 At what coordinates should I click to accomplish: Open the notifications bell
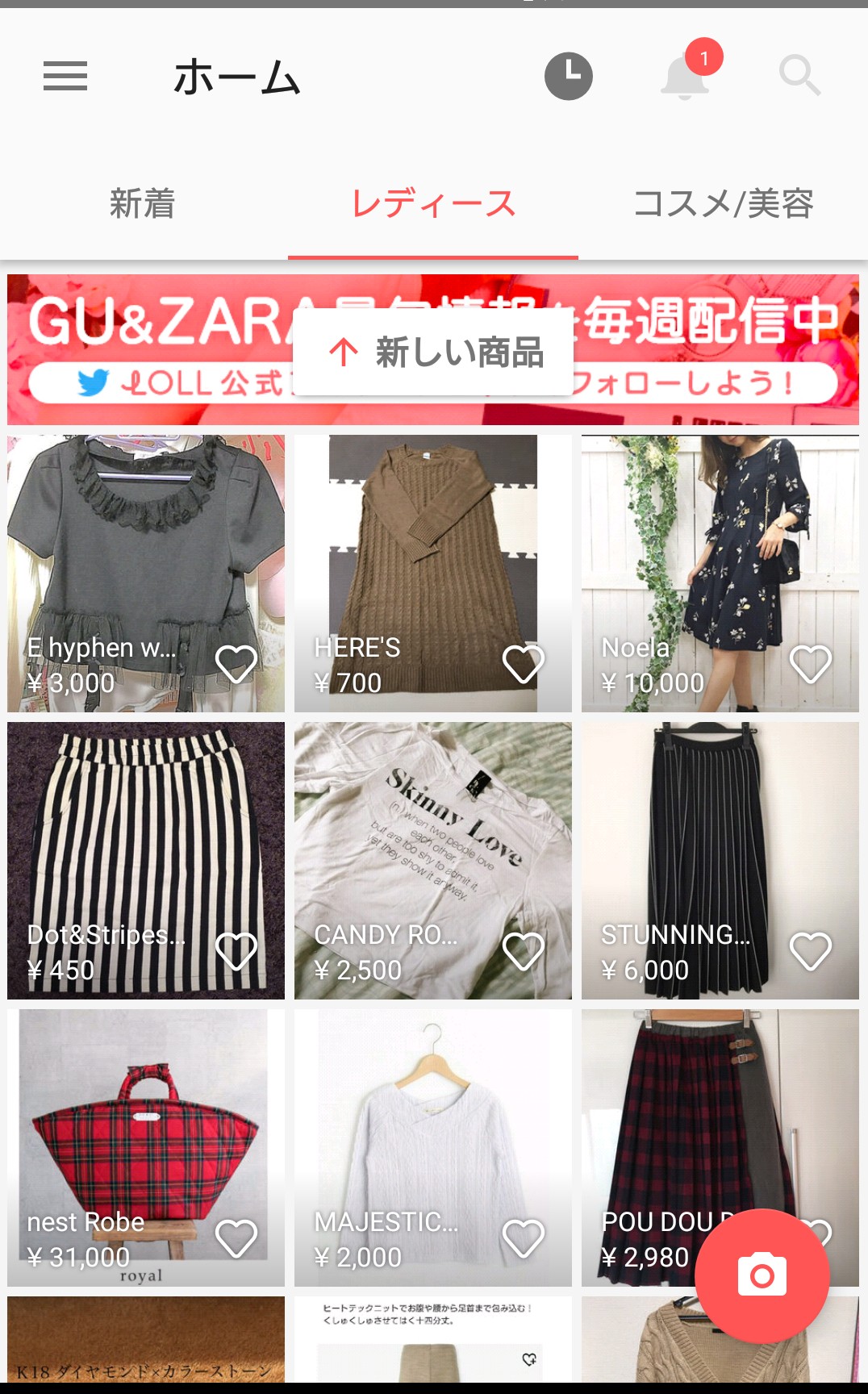[685, 77]
